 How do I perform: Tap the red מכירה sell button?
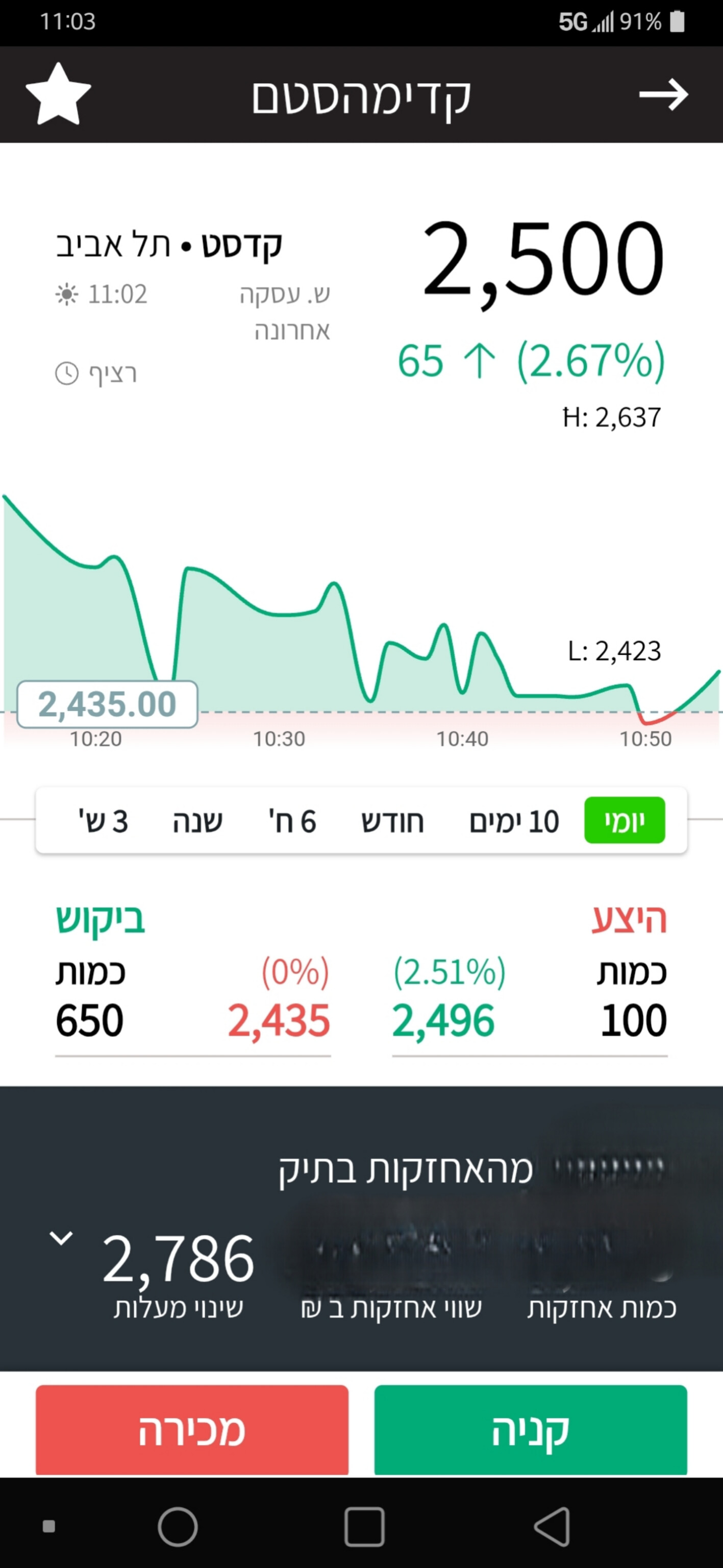click(192, 1430)
